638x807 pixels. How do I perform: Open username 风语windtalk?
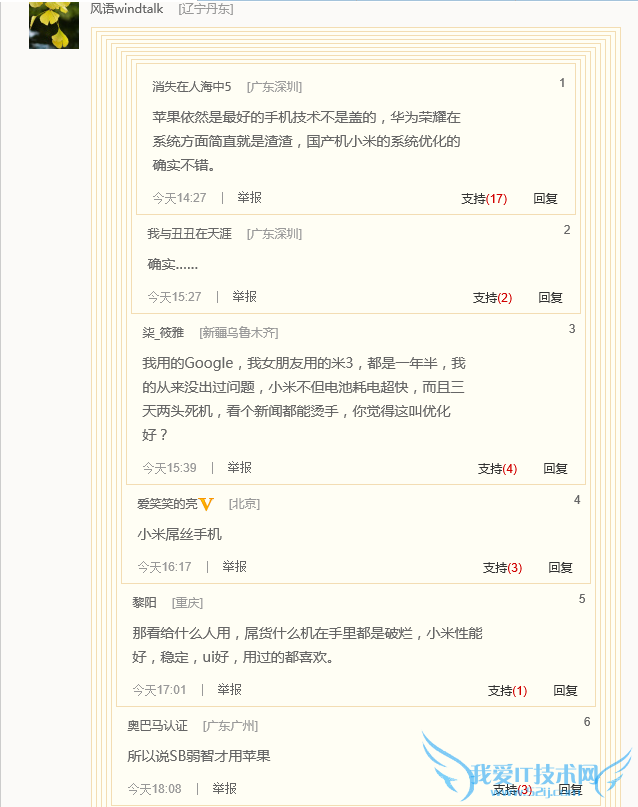click(x=126, y=8)
